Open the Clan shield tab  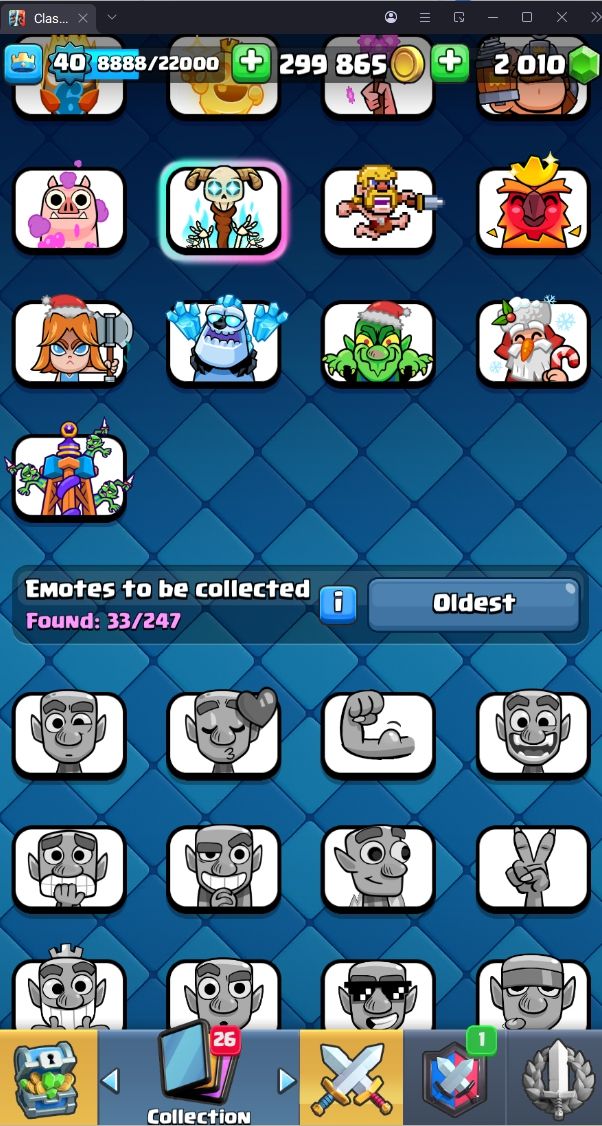point(454,1078)
